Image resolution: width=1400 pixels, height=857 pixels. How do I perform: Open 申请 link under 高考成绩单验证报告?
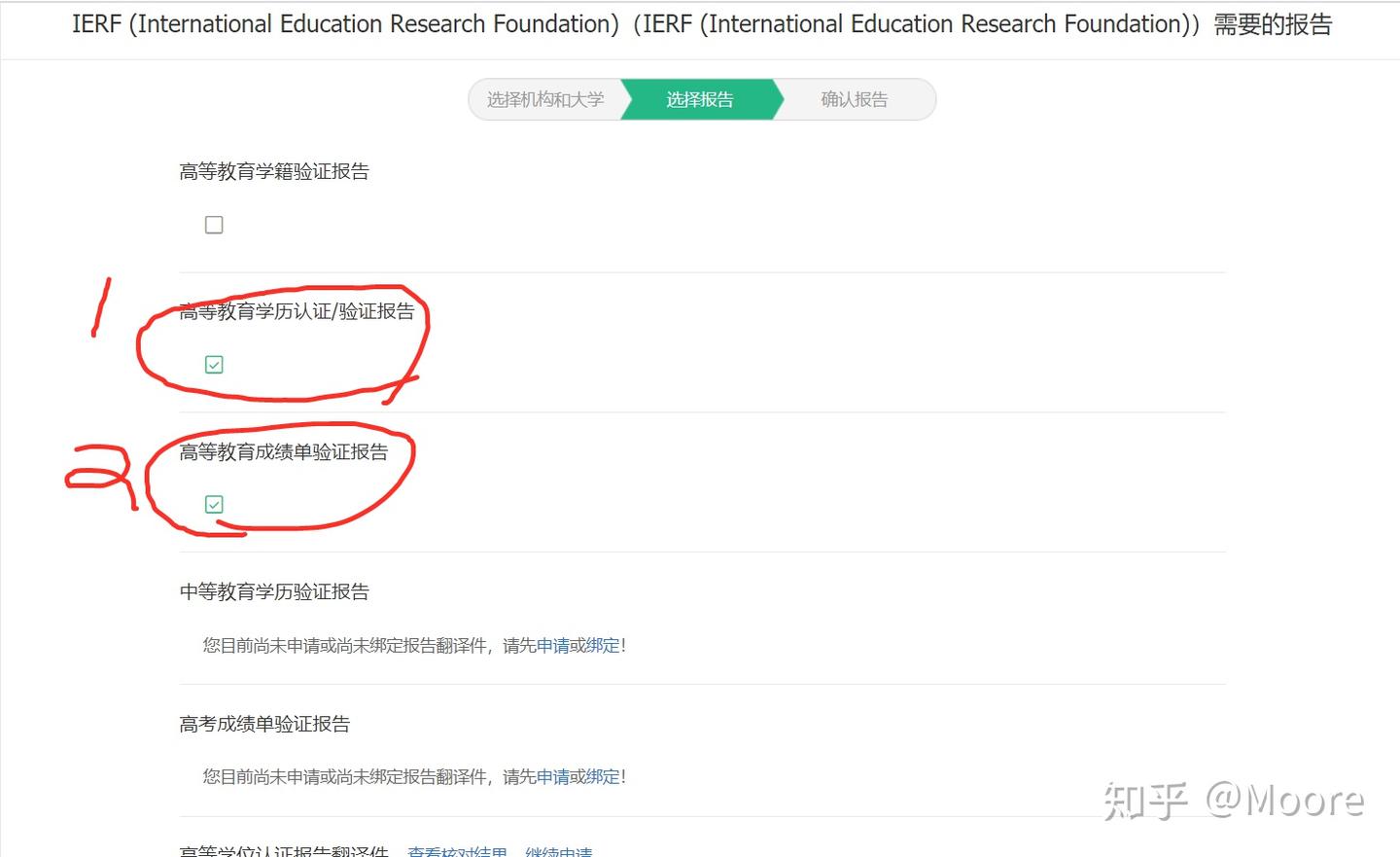coord(552,777)
